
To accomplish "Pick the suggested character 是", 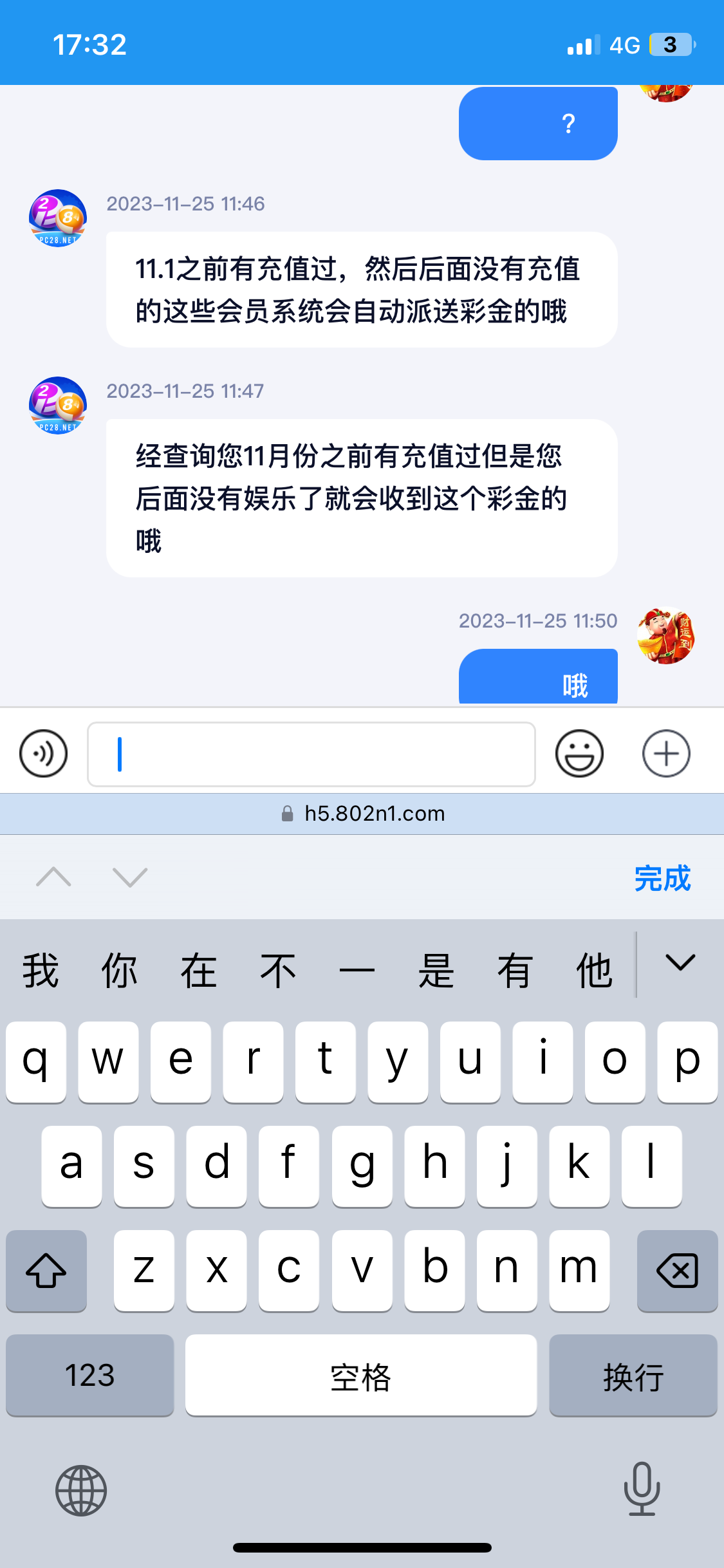I will 436,971.
